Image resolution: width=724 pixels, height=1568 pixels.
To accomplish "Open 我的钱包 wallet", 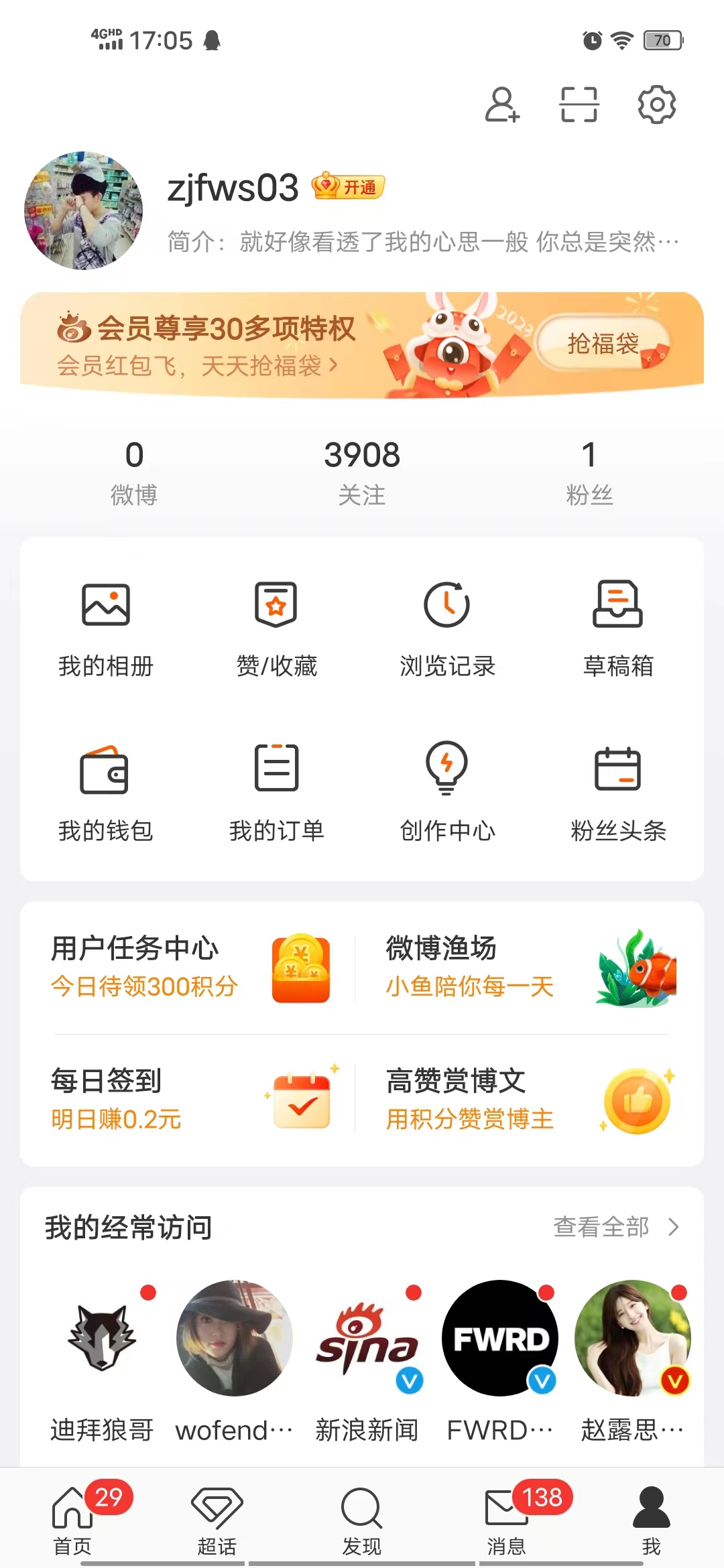I will click(x=106, y=791).
